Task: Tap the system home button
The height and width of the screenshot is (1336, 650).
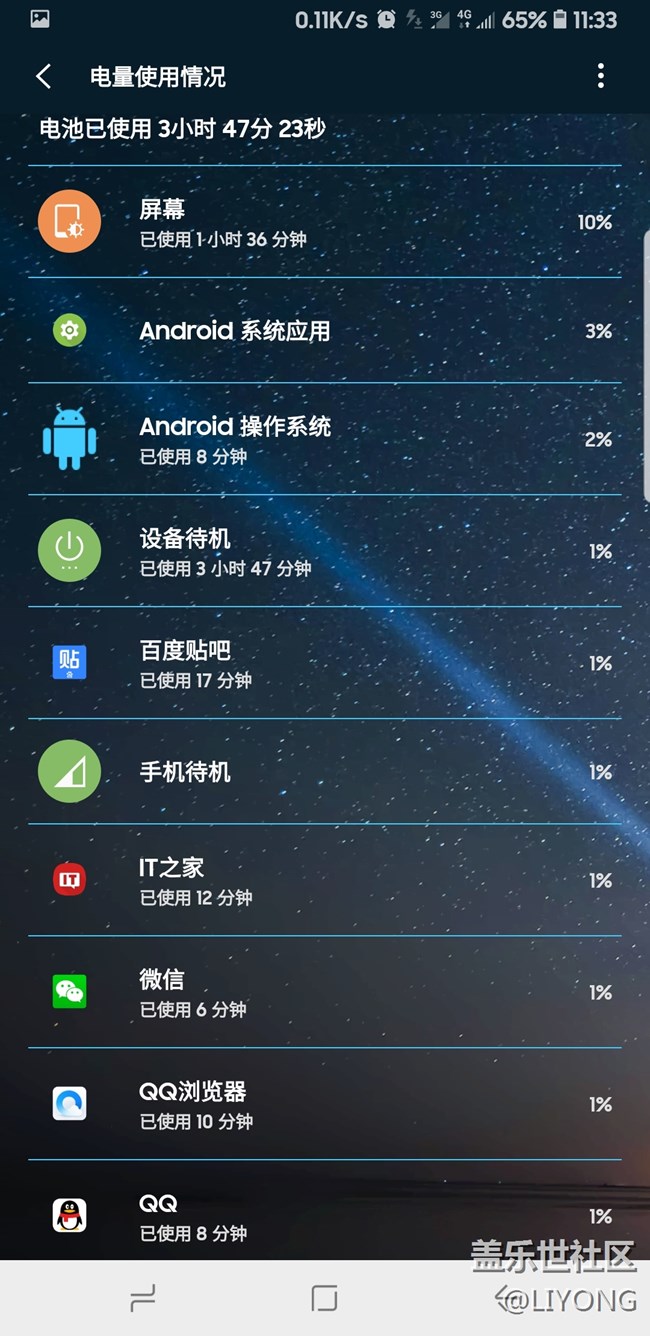Action: 324,1298
